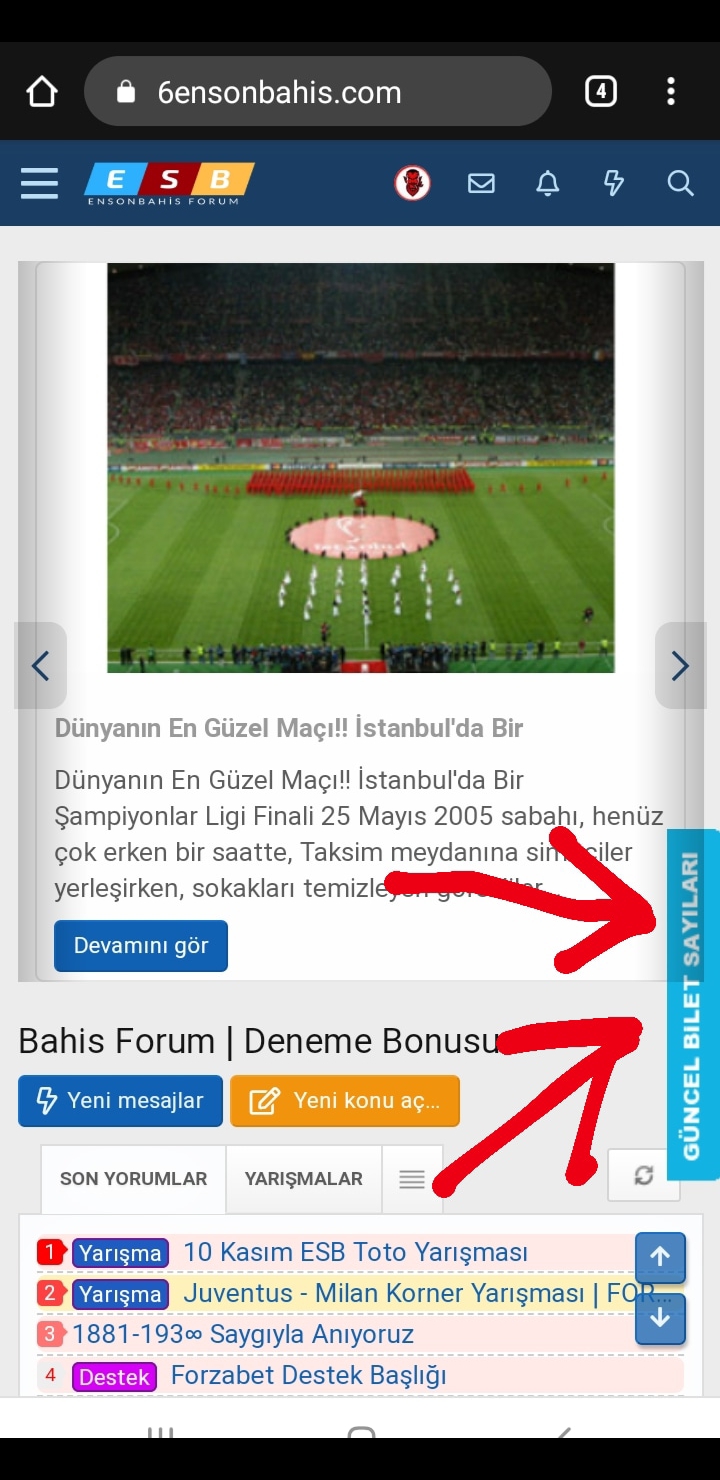Go to the next slide arrow
This screenshot has height=1480, width=720.
pos(680,665)
